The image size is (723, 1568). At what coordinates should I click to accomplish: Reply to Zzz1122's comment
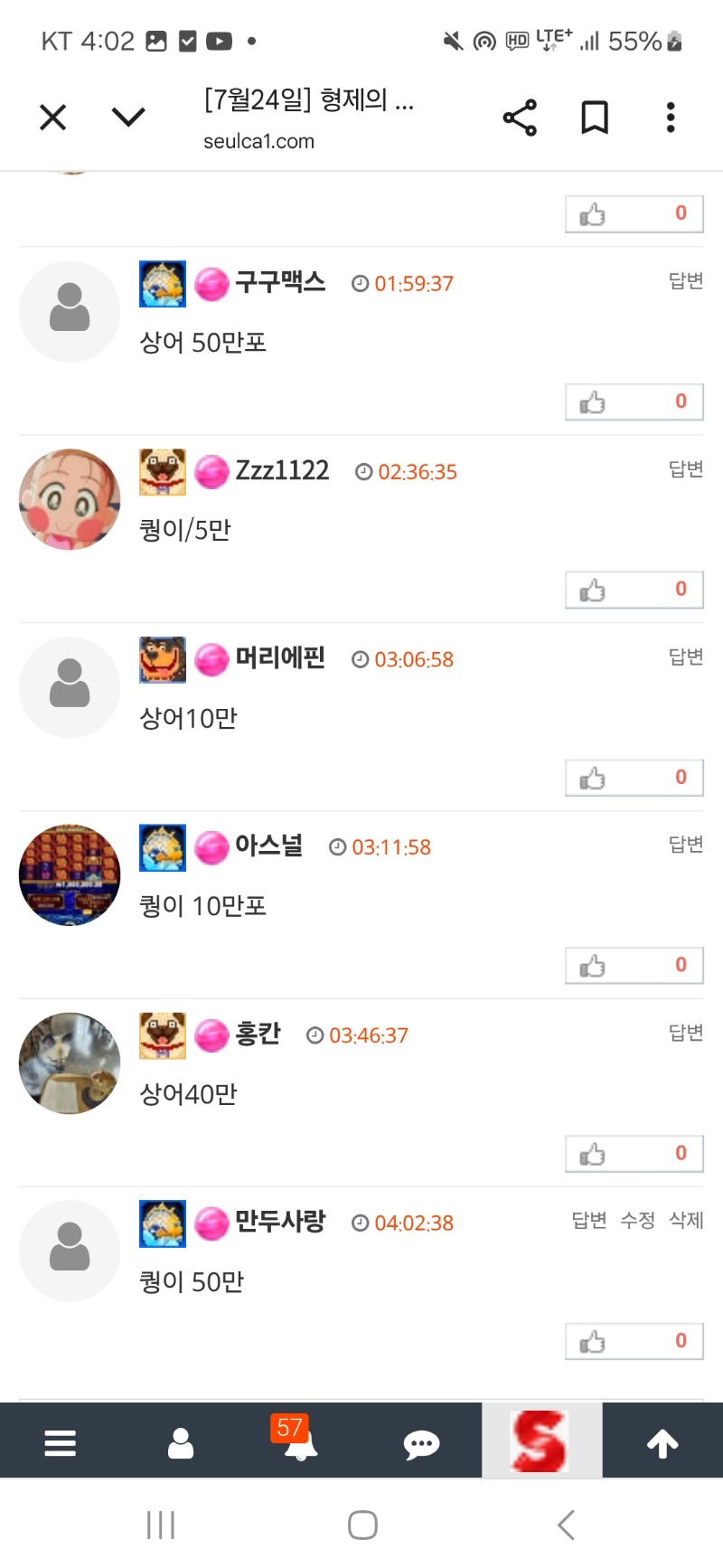685,469
